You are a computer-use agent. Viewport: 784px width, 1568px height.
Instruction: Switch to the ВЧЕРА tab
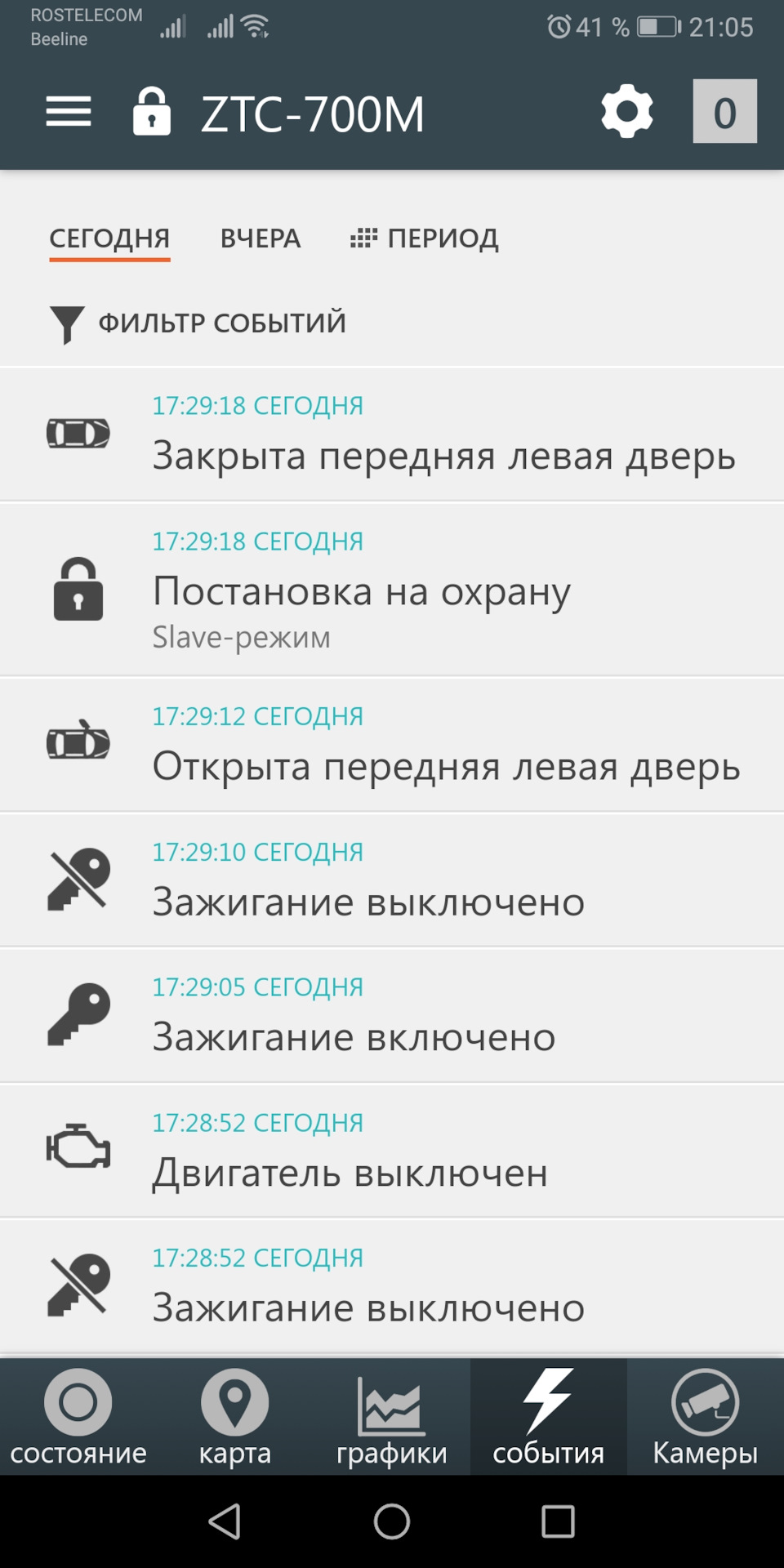(x=260, y=238)
